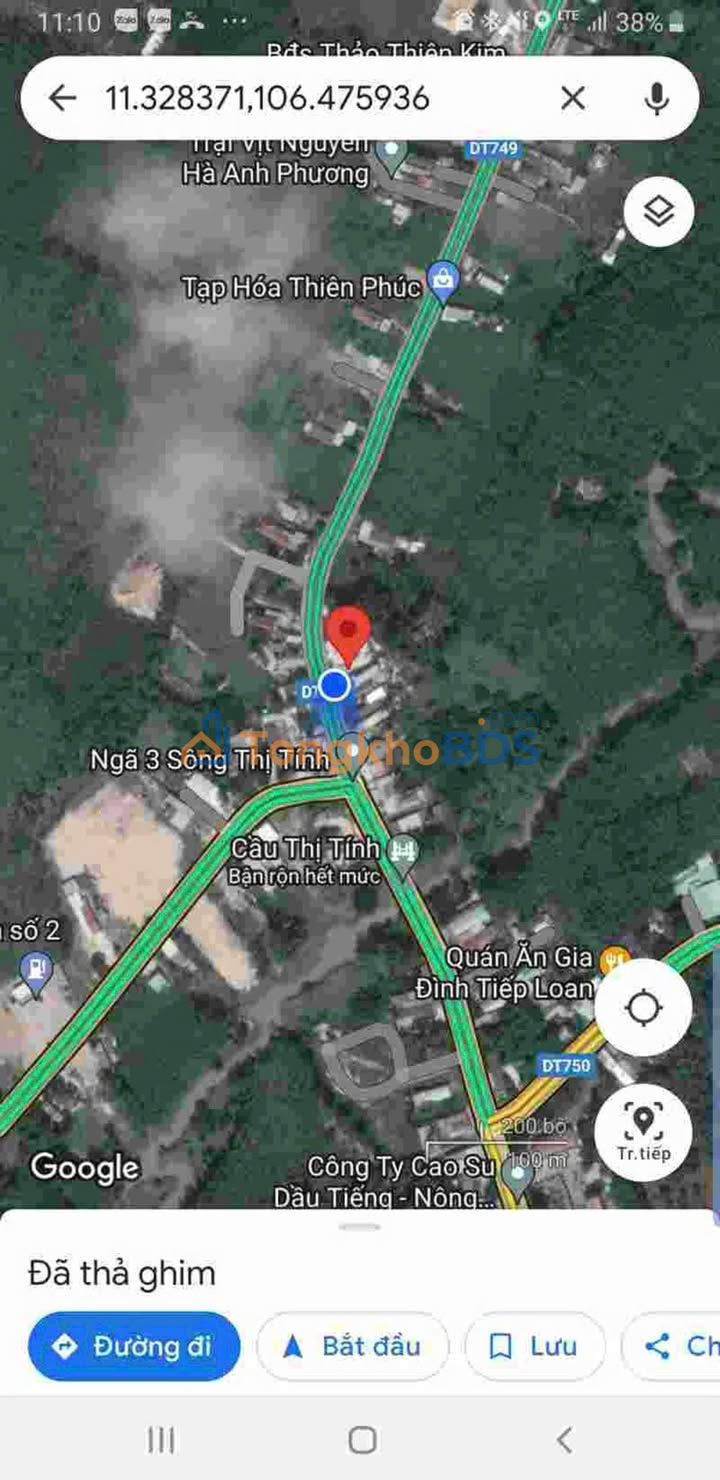The width and height of the screenshot is (720, 1480).
Task: Clear the coordinates in the search box
Action: coord(572,97)
